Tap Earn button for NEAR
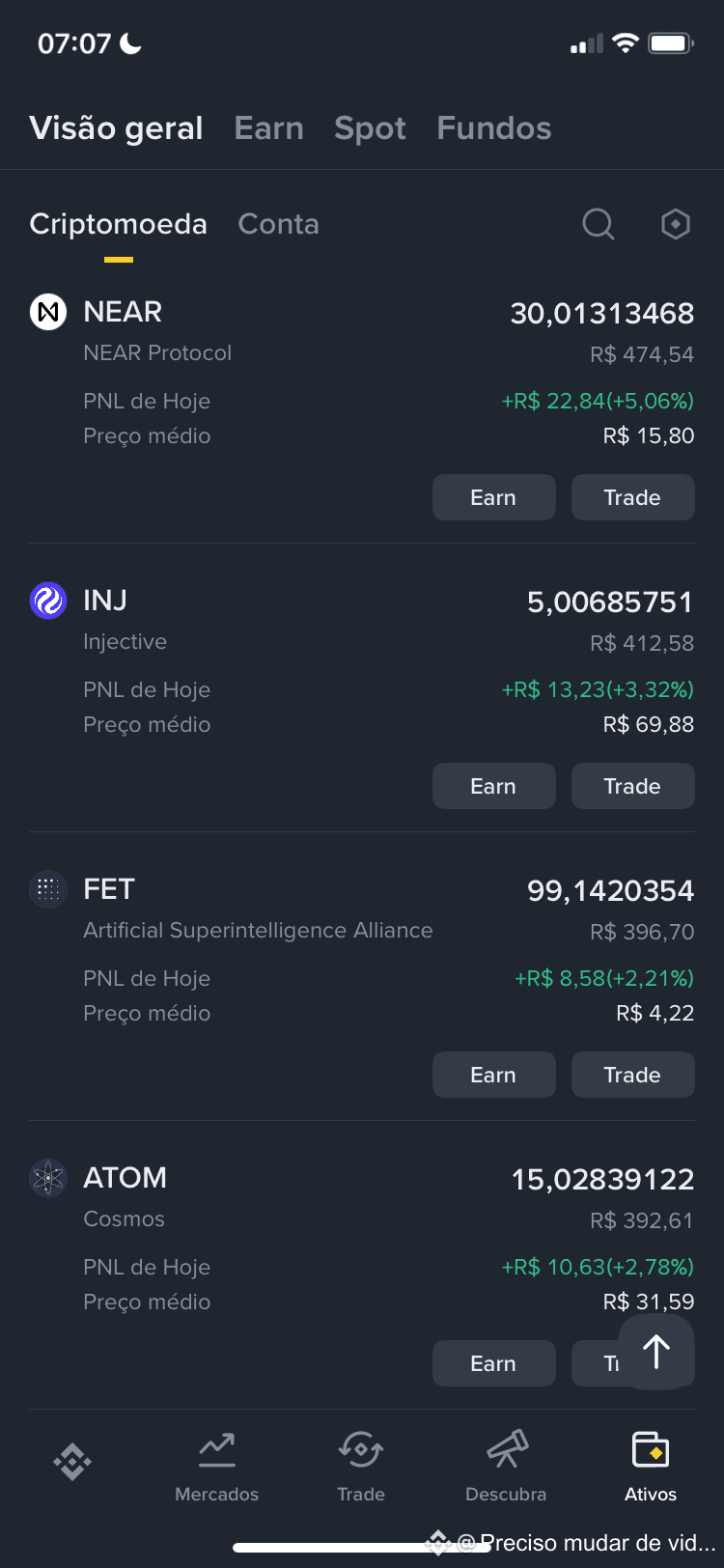The width and height of the screenshot is (724, 1568). pos(493,497)
